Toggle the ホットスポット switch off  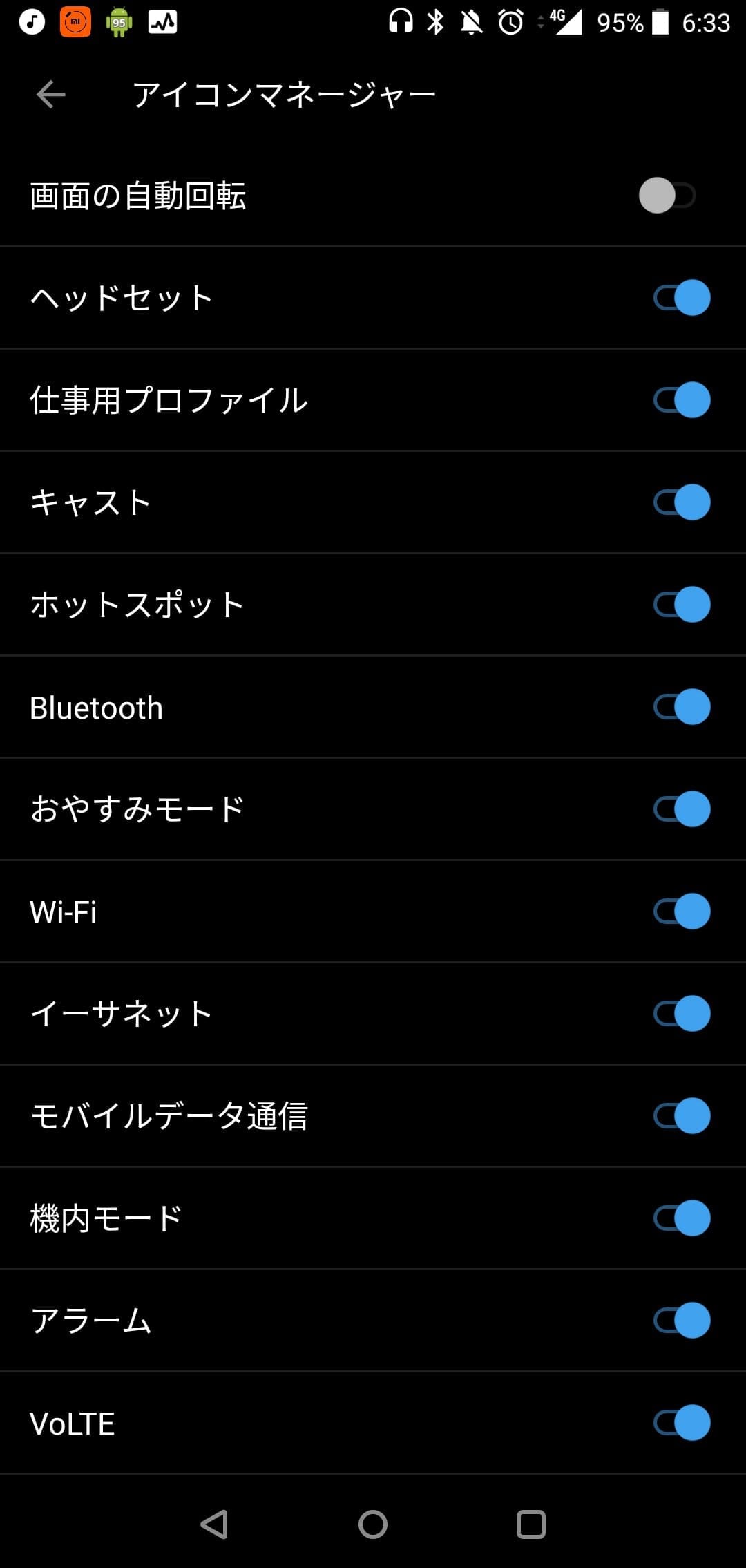(x=682, y=605)
